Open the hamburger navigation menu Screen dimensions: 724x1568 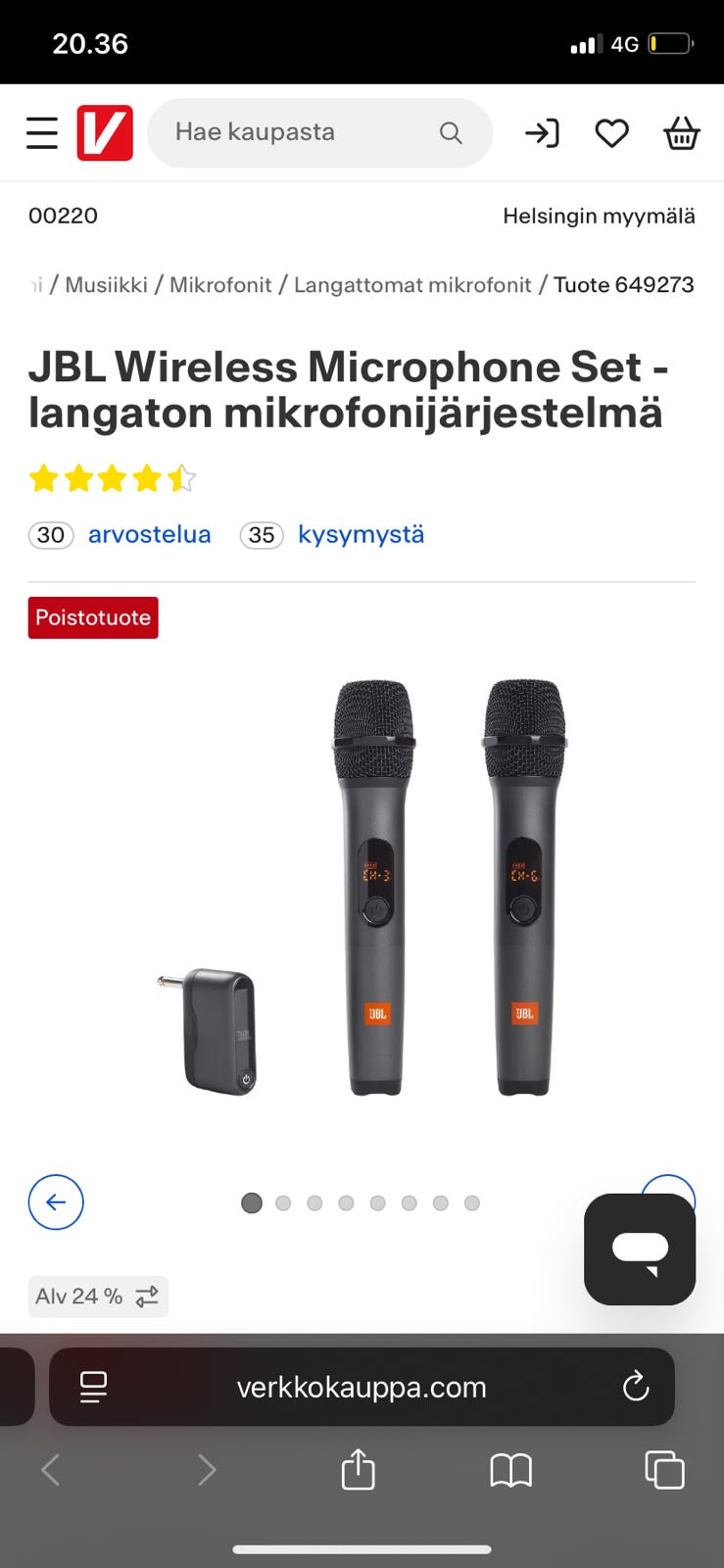coord(41,132)
